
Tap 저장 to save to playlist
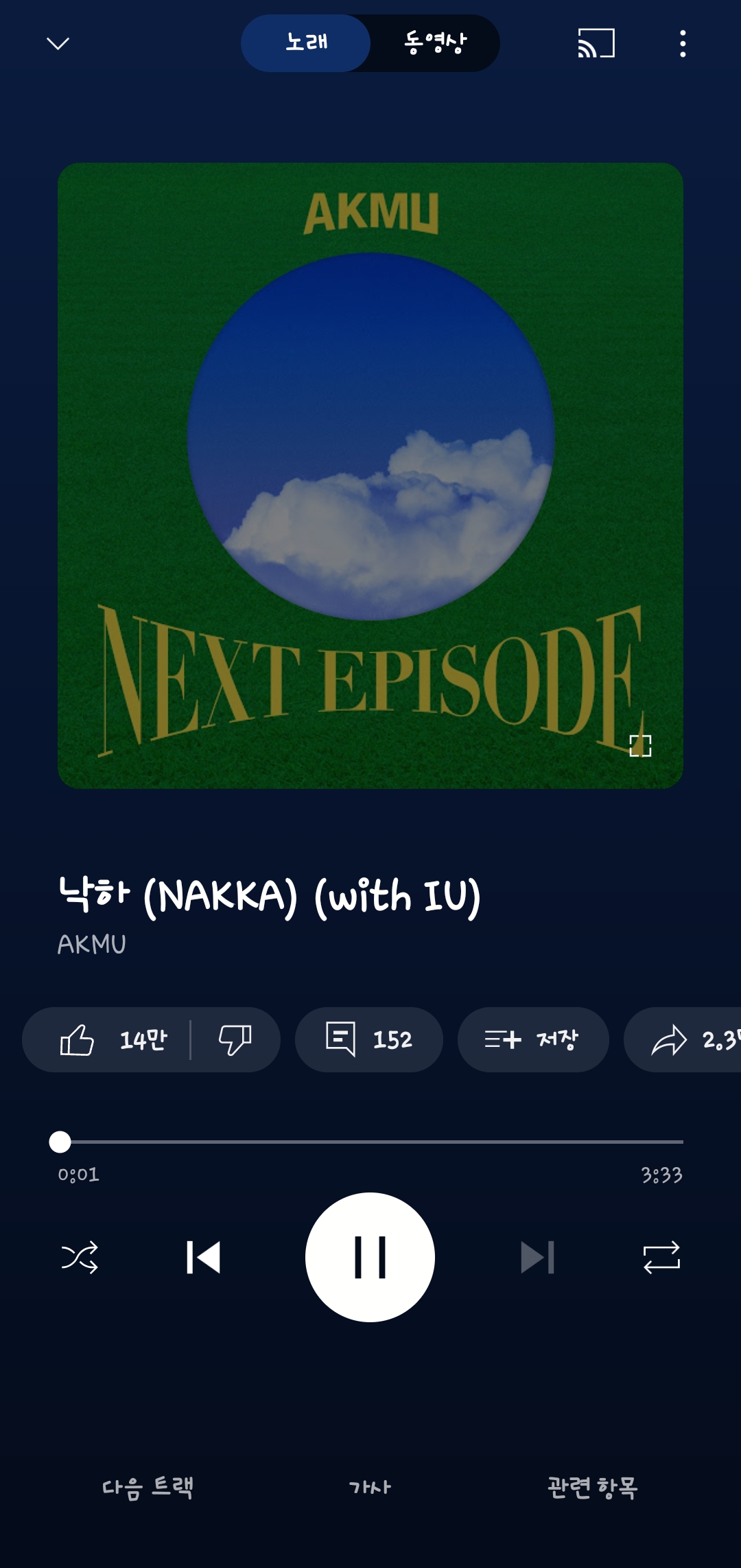click(533, 1039)
